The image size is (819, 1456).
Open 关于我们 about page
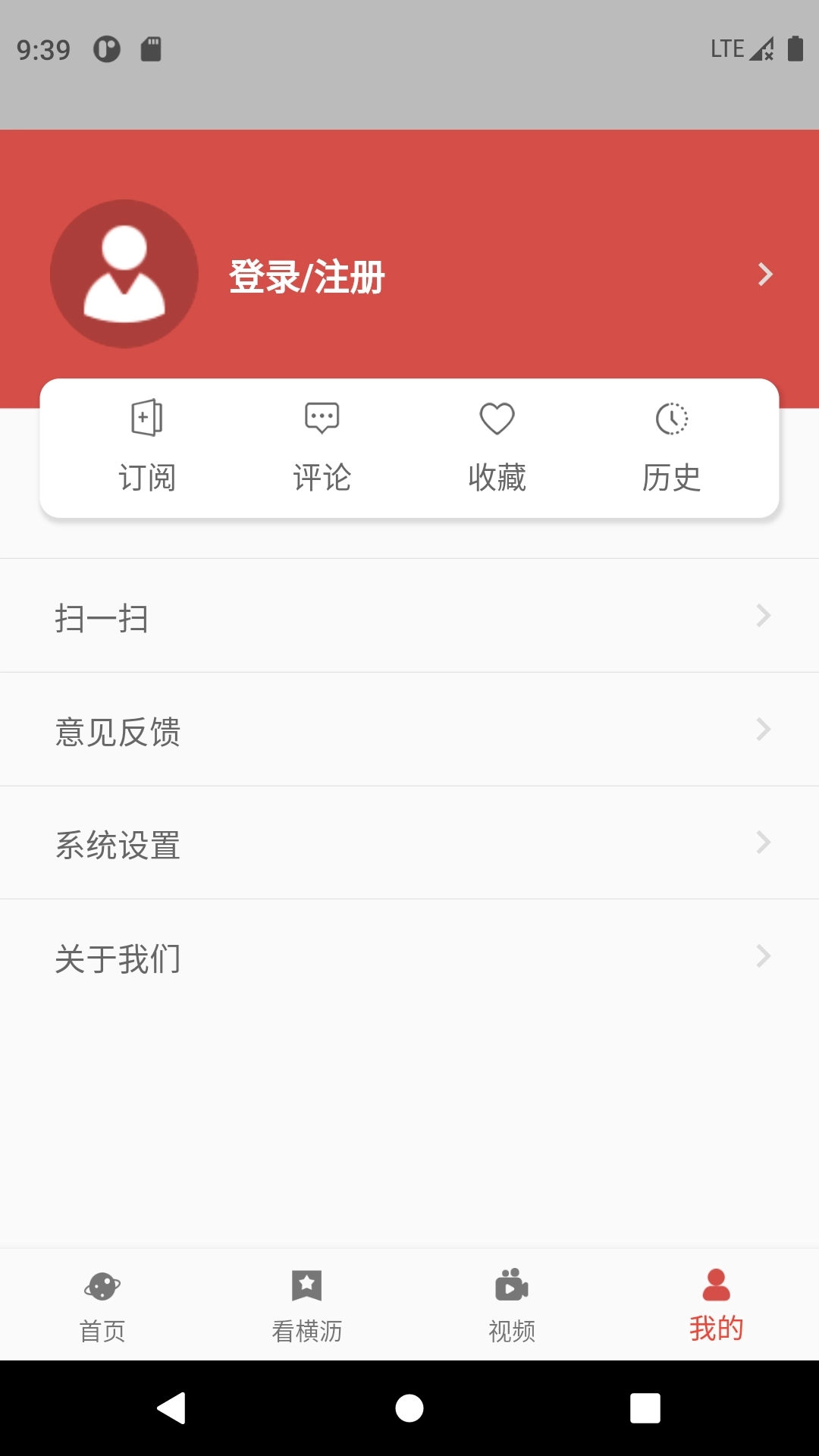click(409, 956)
